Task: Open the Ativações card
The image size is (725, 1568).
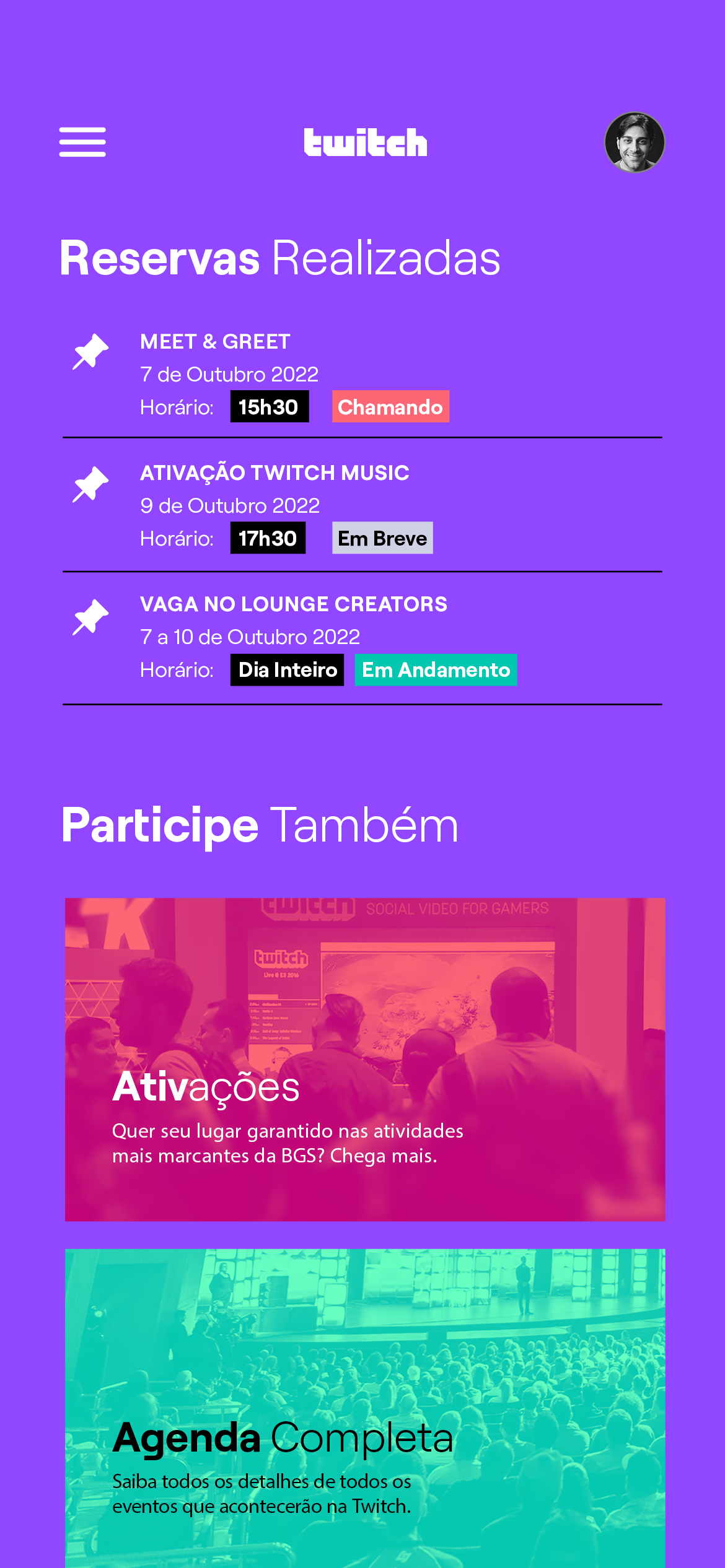Action: click(365, 1060)
